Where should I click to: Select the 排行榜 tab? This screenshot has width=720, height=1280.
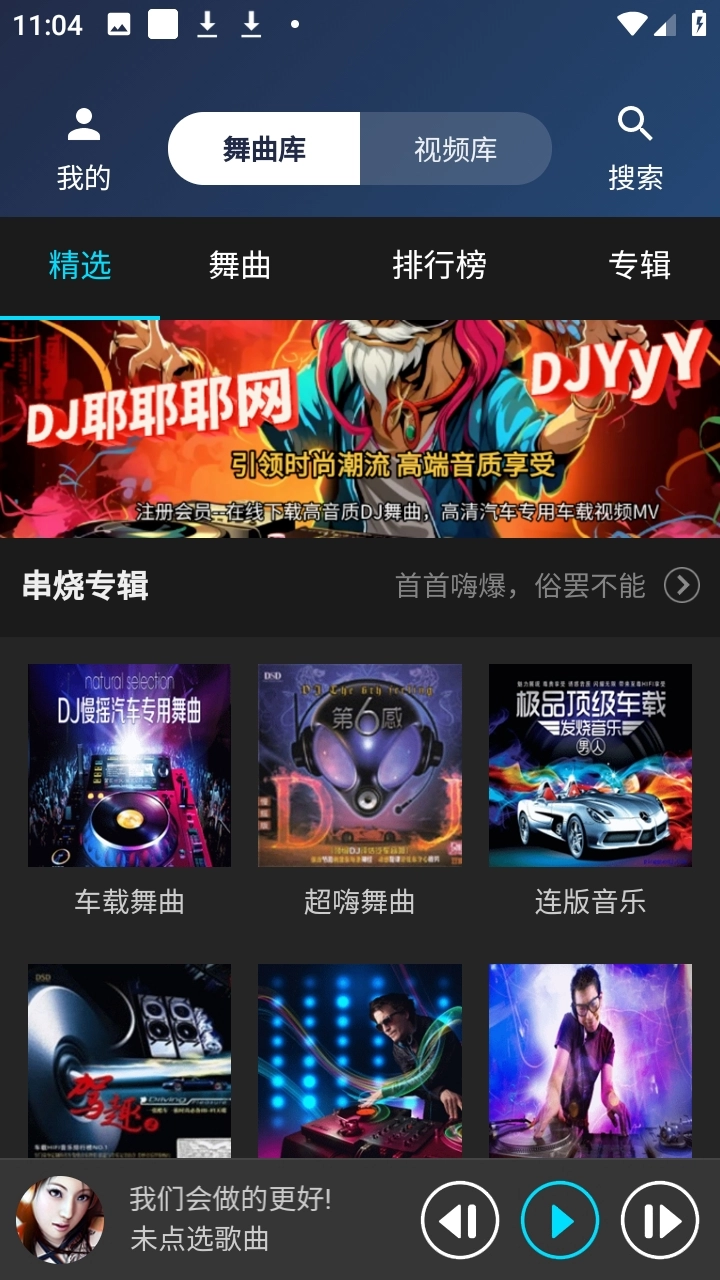click(x=440, y=265)
